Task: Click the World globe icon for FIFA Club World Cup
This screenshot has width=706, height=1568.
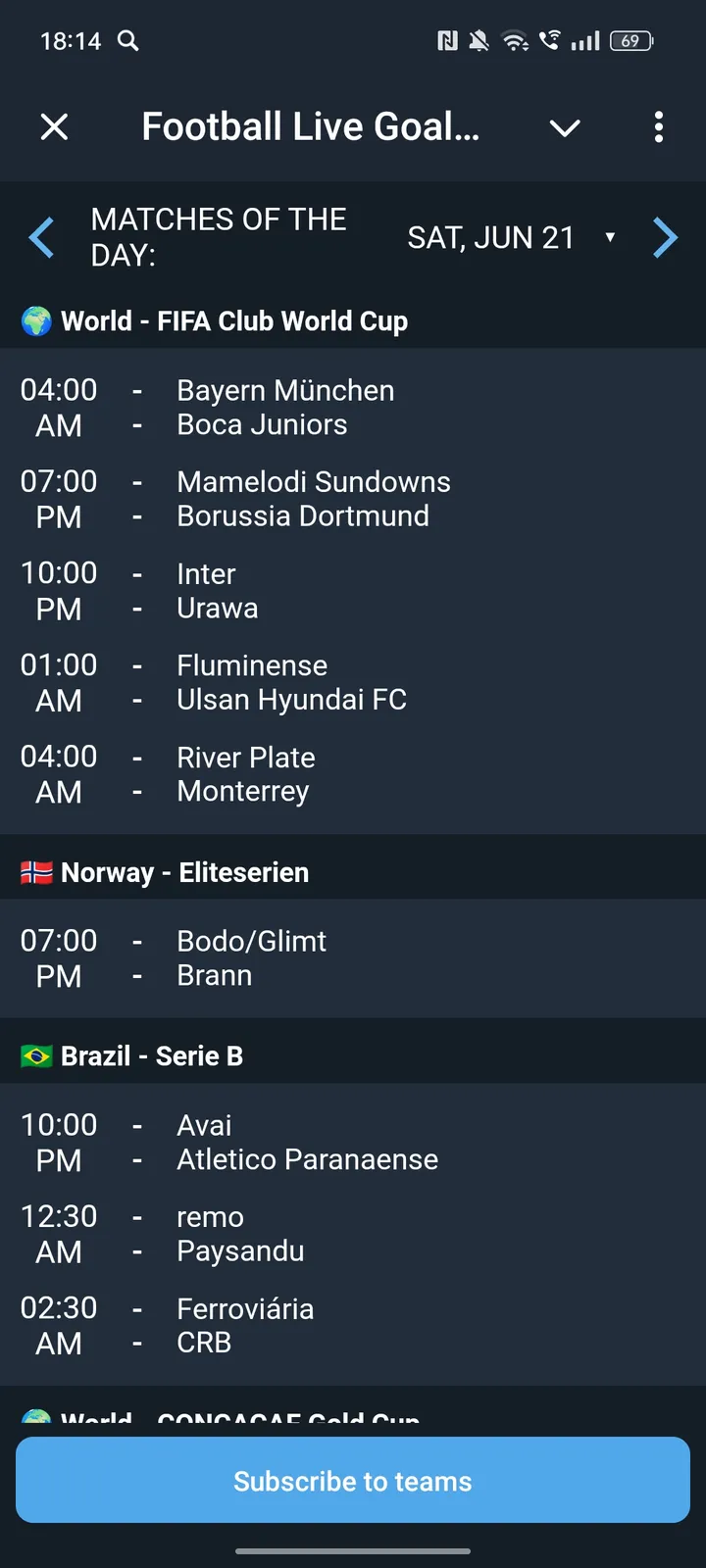Action: tap(35, 319)
